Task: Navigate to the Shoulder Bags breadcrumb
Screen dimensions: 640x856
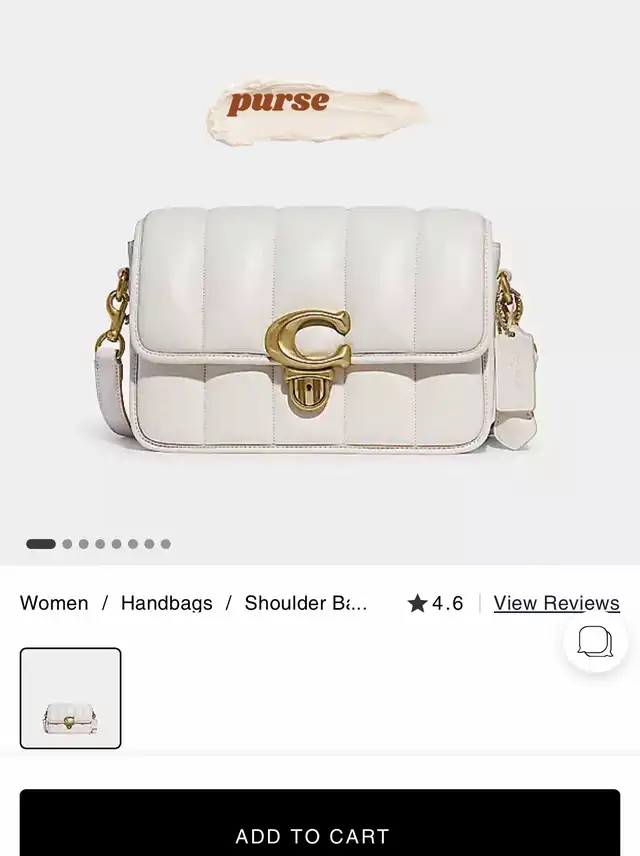Action: click(x=306, y=603)
